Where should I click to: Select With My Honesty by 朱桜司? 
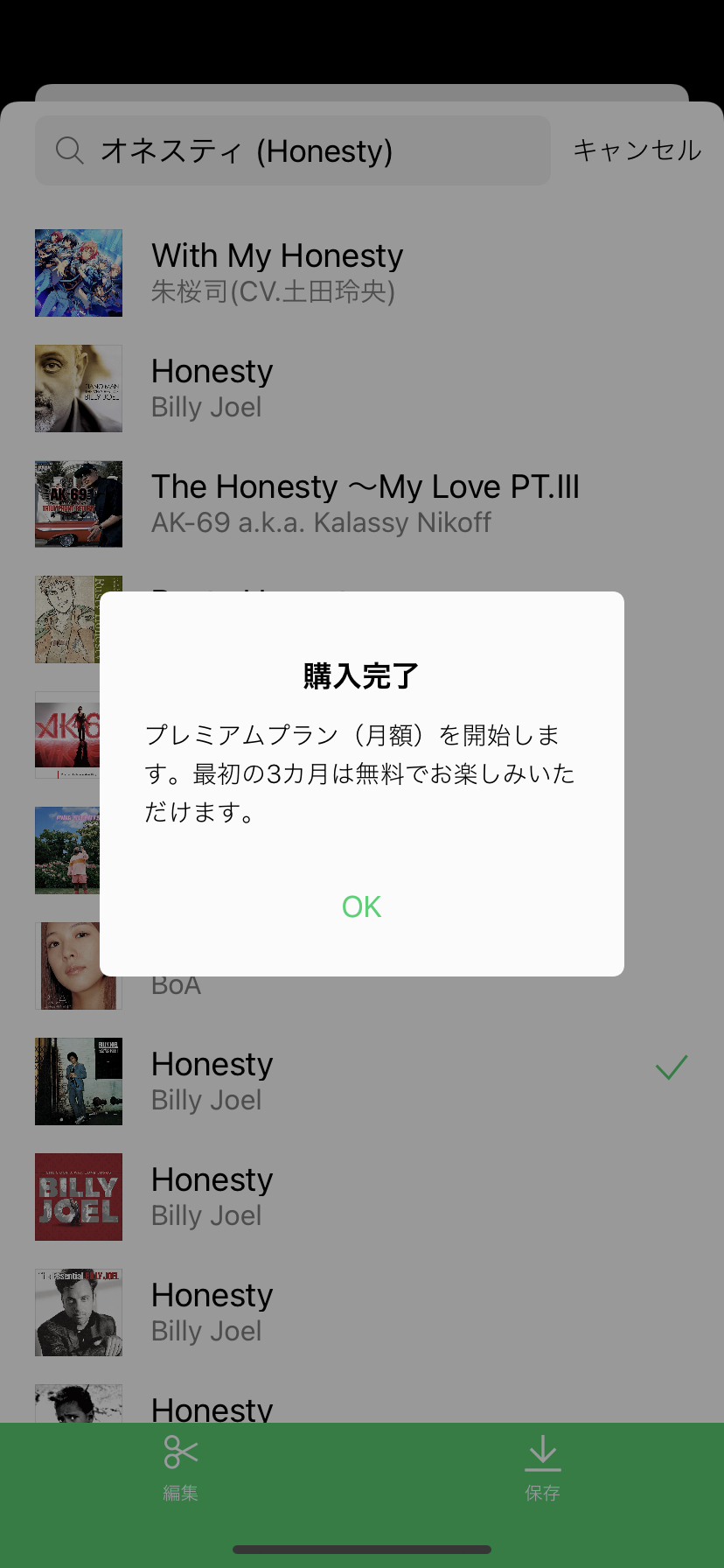pos(362,273)
